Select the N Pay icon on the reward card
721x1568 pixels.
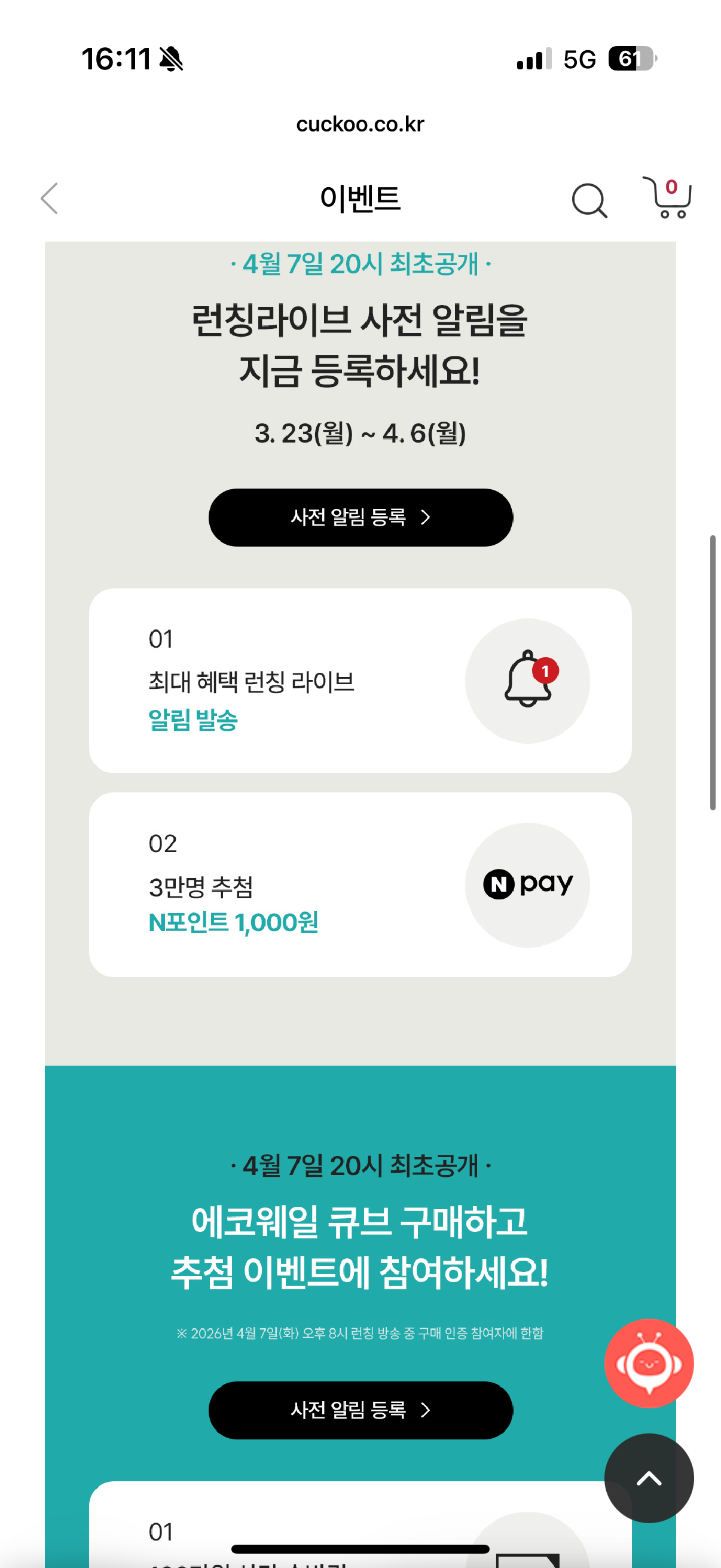tap(527, 884)
